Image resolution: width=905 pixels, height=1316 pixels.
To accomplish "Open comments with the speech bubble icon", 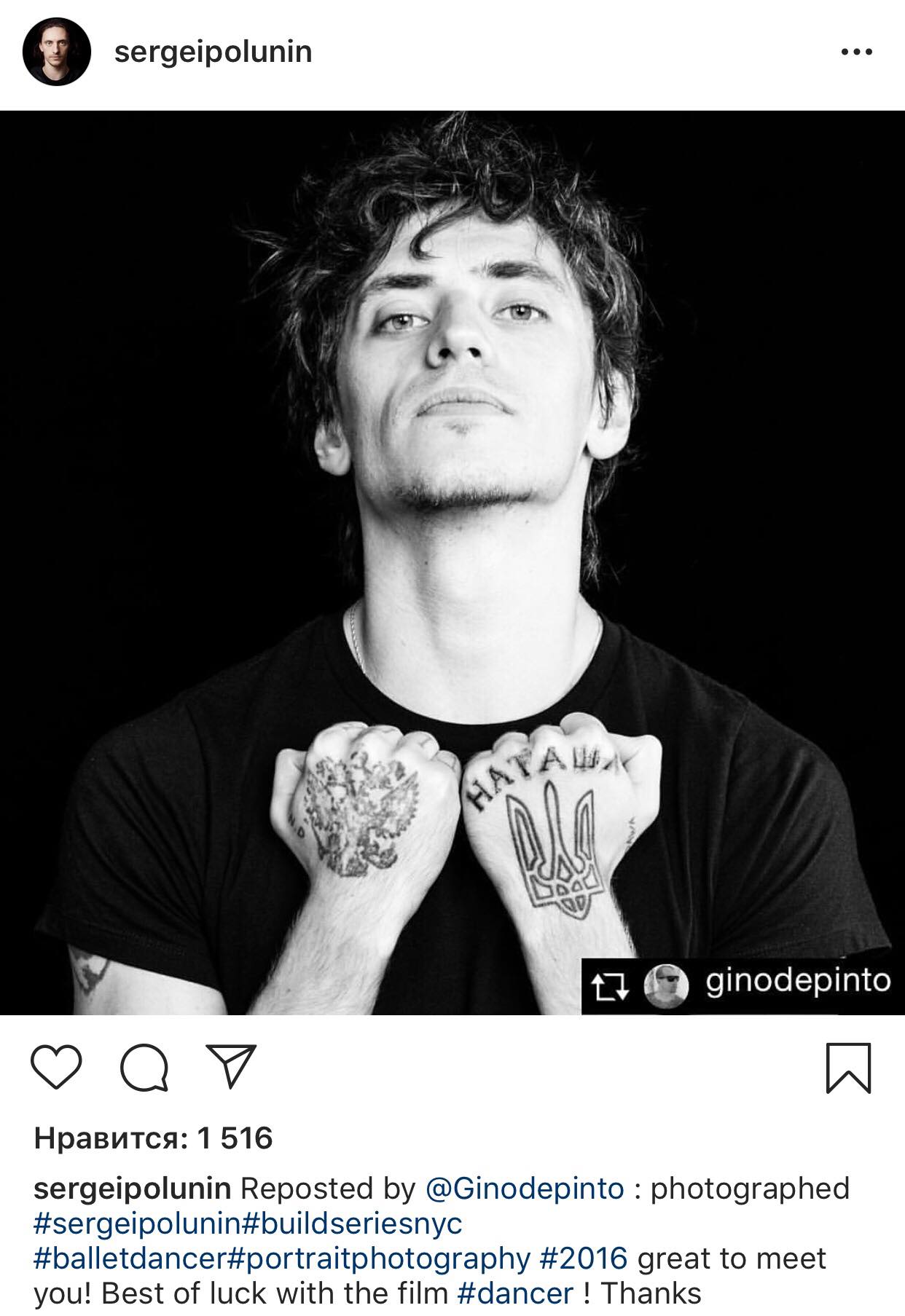I will click(144, 1069).
